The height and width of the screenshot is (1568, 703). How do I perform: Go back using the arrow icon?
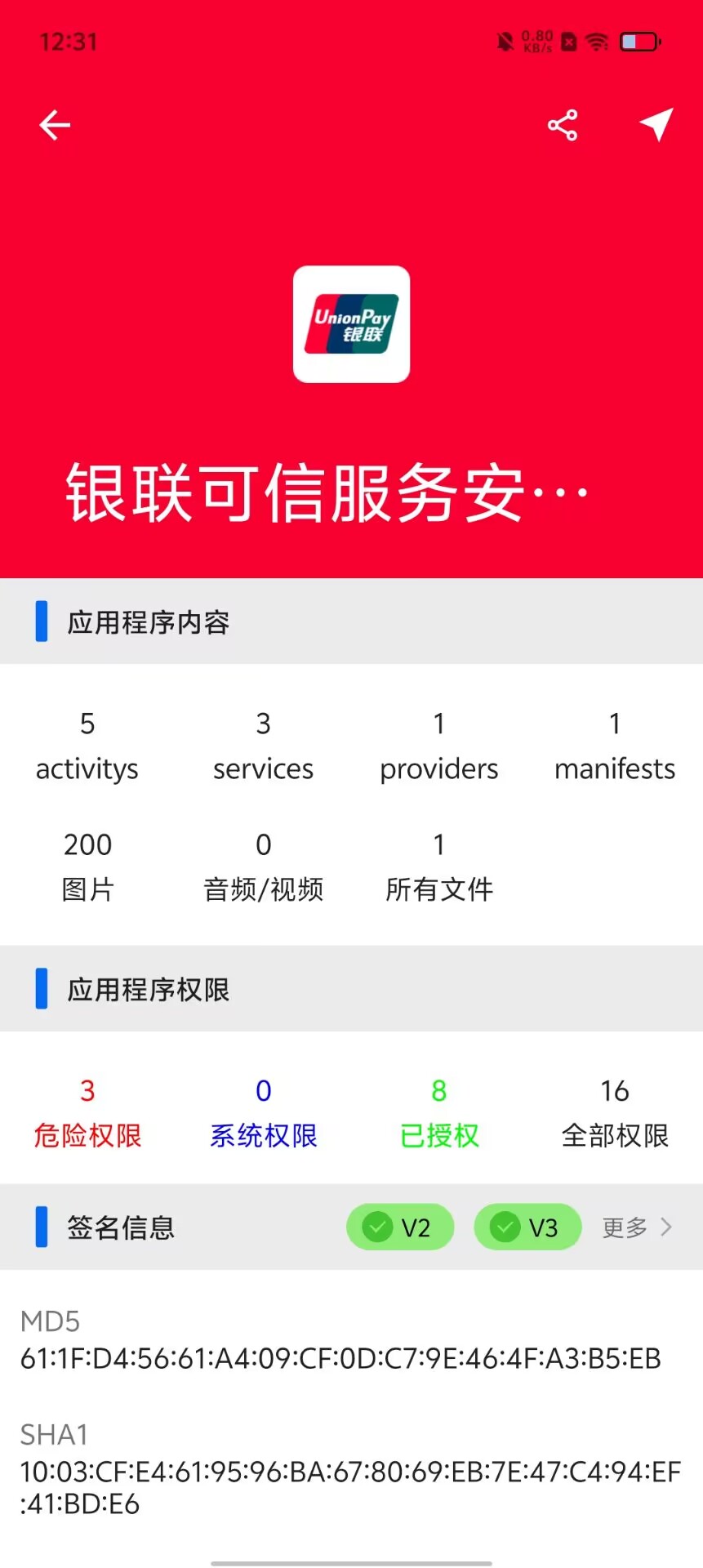(x=55, y=125)
